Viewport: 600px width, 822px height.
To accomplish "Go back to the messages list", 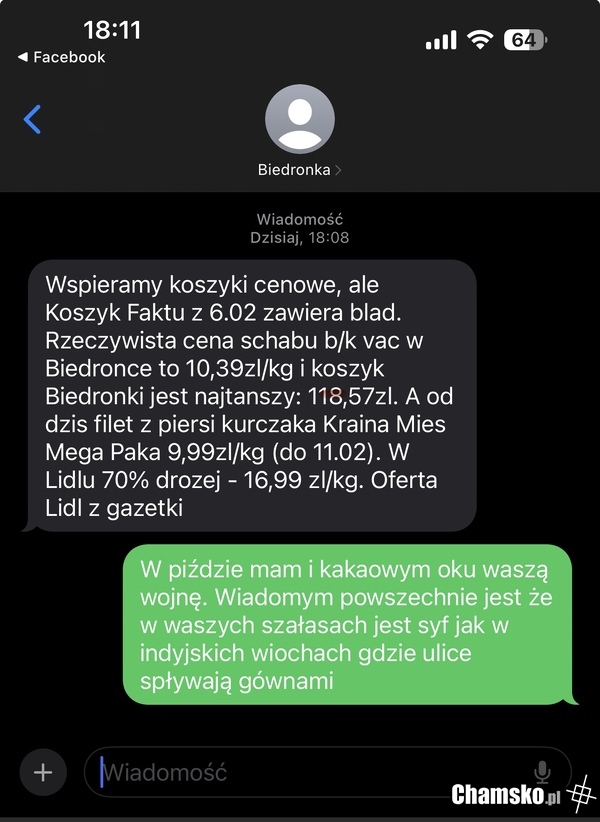I will [33, 120].
